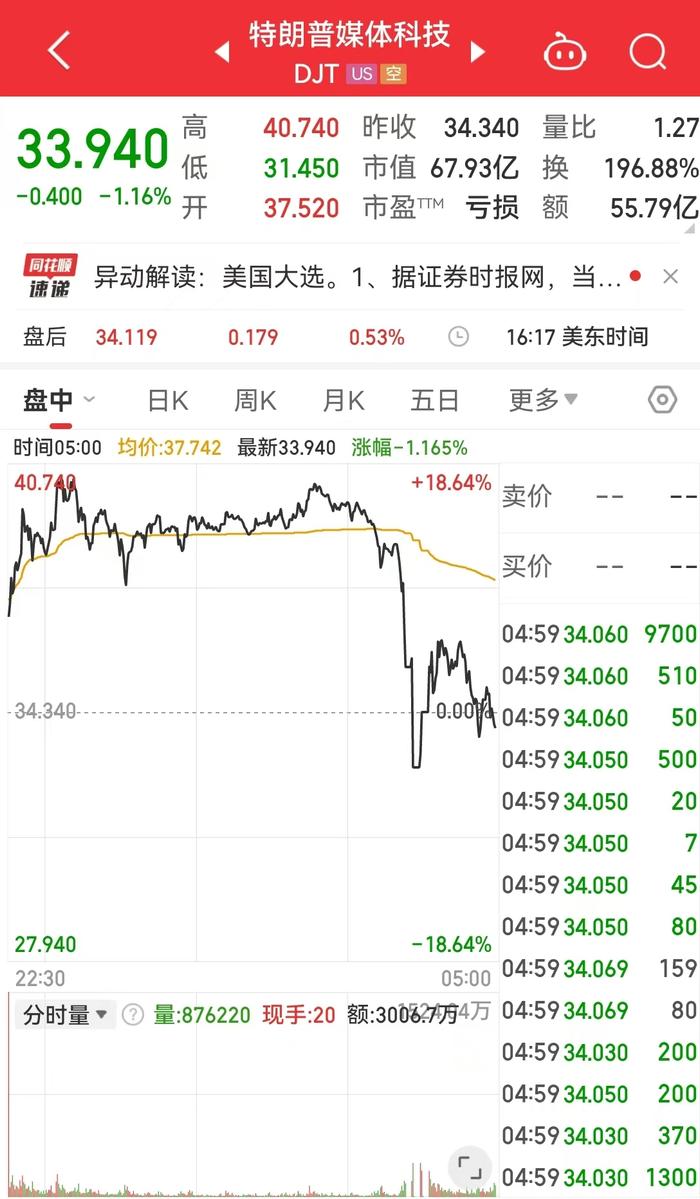Switch to the 周K chart tab
This screenshot has height=1199, width=700.
(255, 400)
